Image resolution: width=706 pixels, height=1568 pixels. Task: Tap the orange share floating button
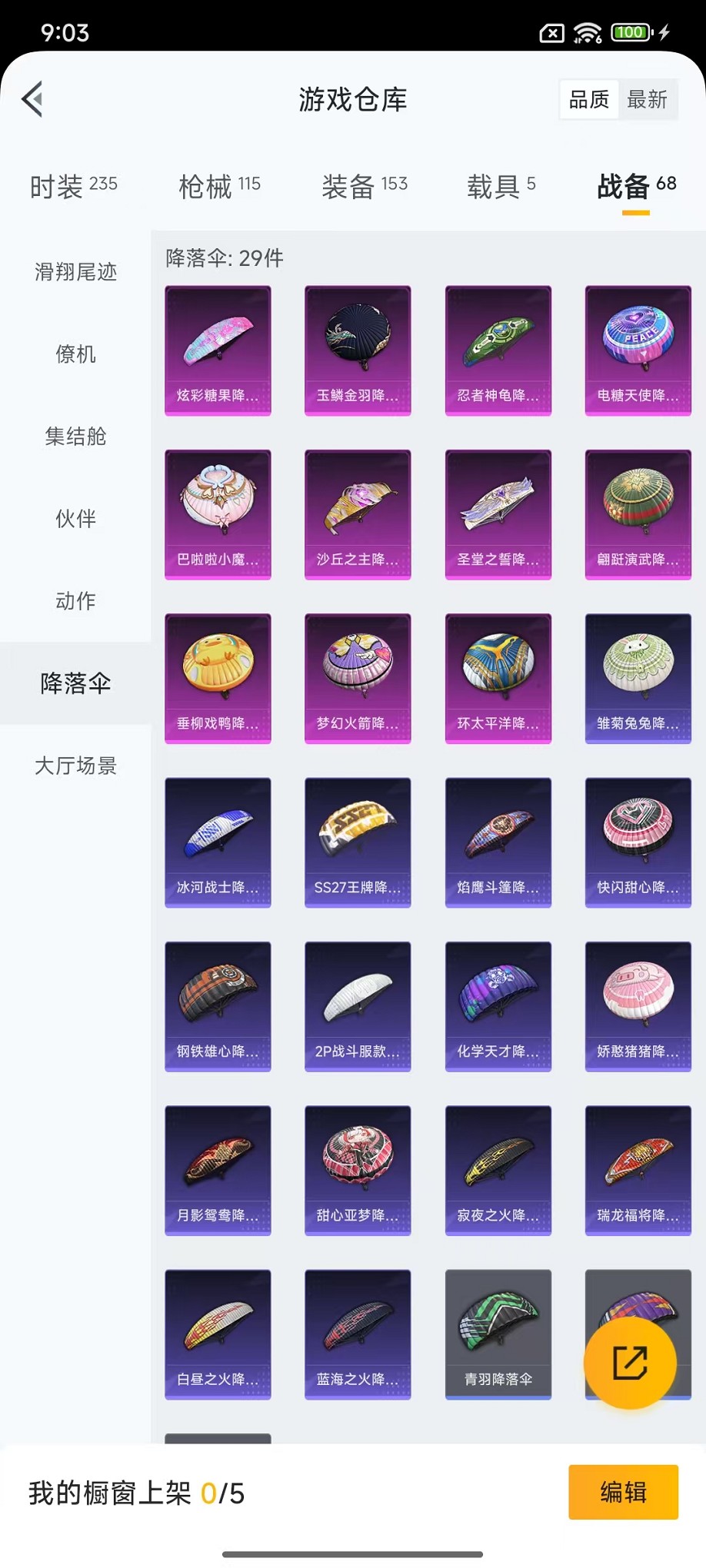(630, 1363)
